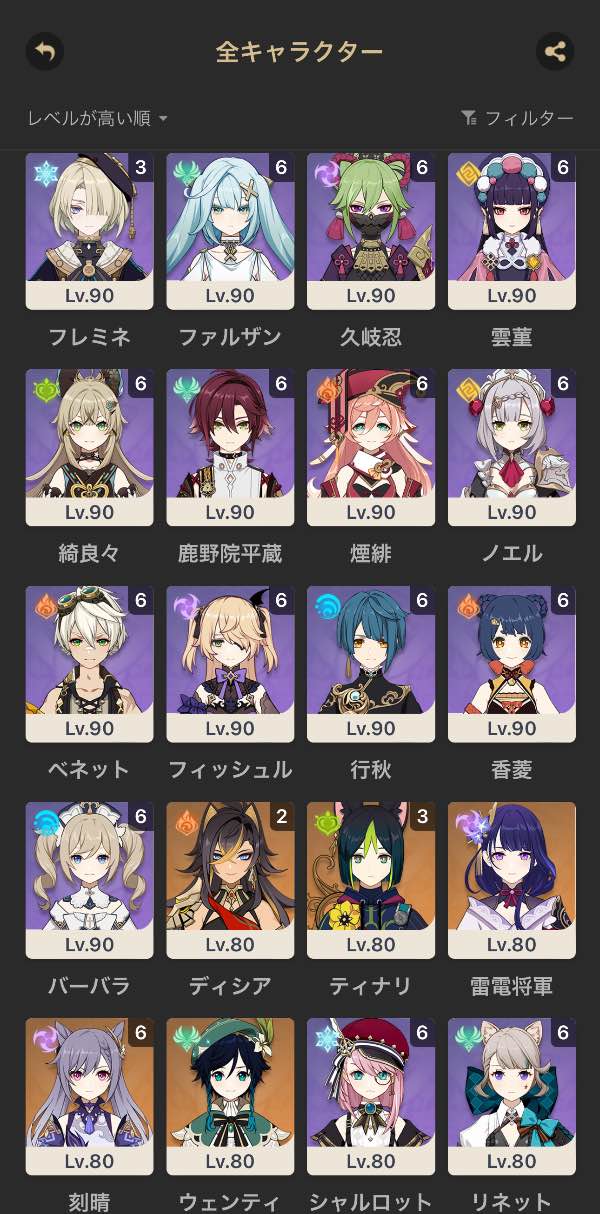600x1214 pixels.
Task: Open the 行秋 character card
Action: click(371, 664)
